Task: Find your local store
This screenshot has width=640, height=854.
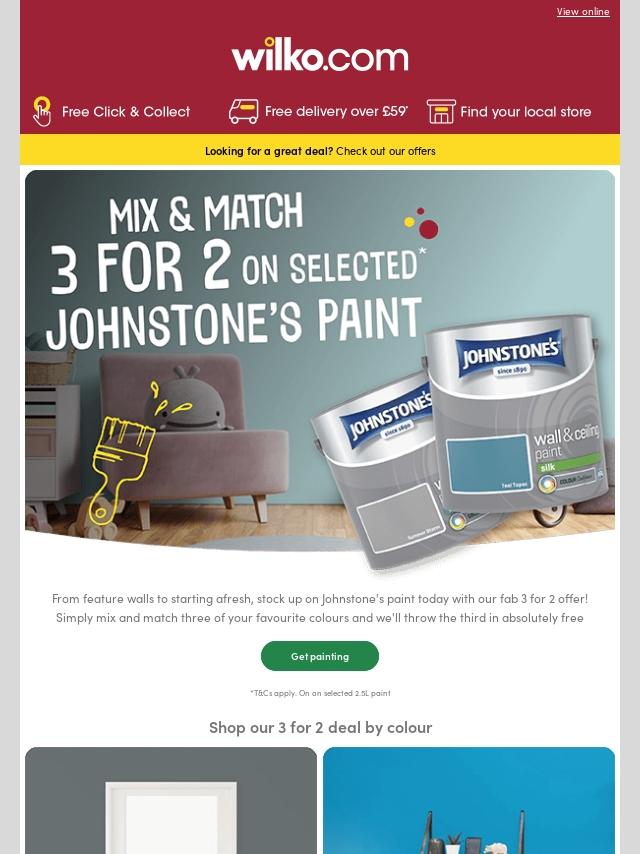Action: [x=509, y=111]
